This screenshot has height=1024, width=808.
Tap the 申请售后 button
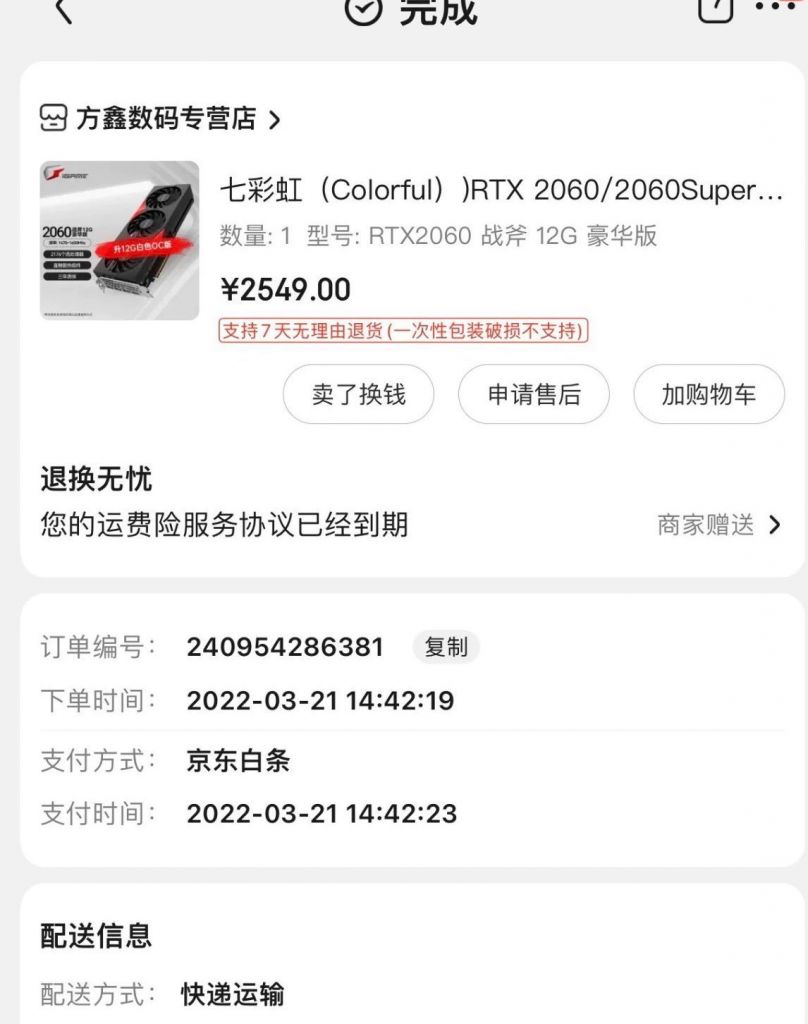tap(533, 394)
